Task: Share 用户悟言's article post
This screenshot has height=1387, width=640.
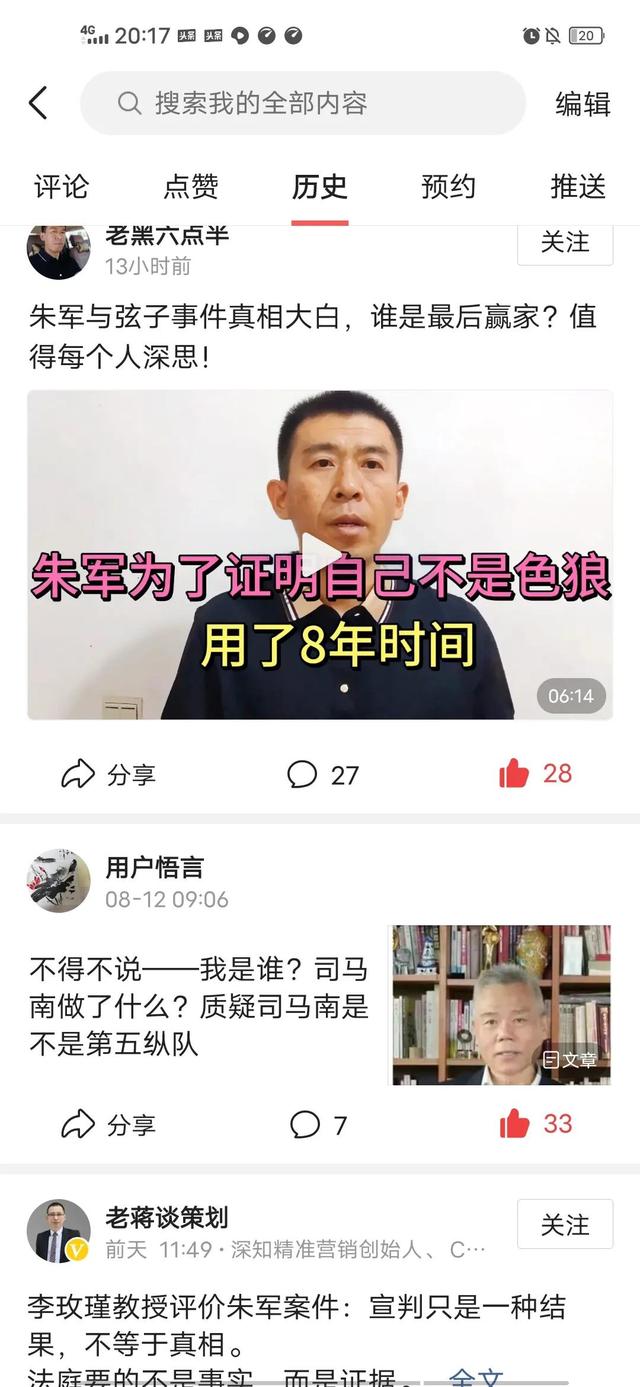Action: point(108,1124)
